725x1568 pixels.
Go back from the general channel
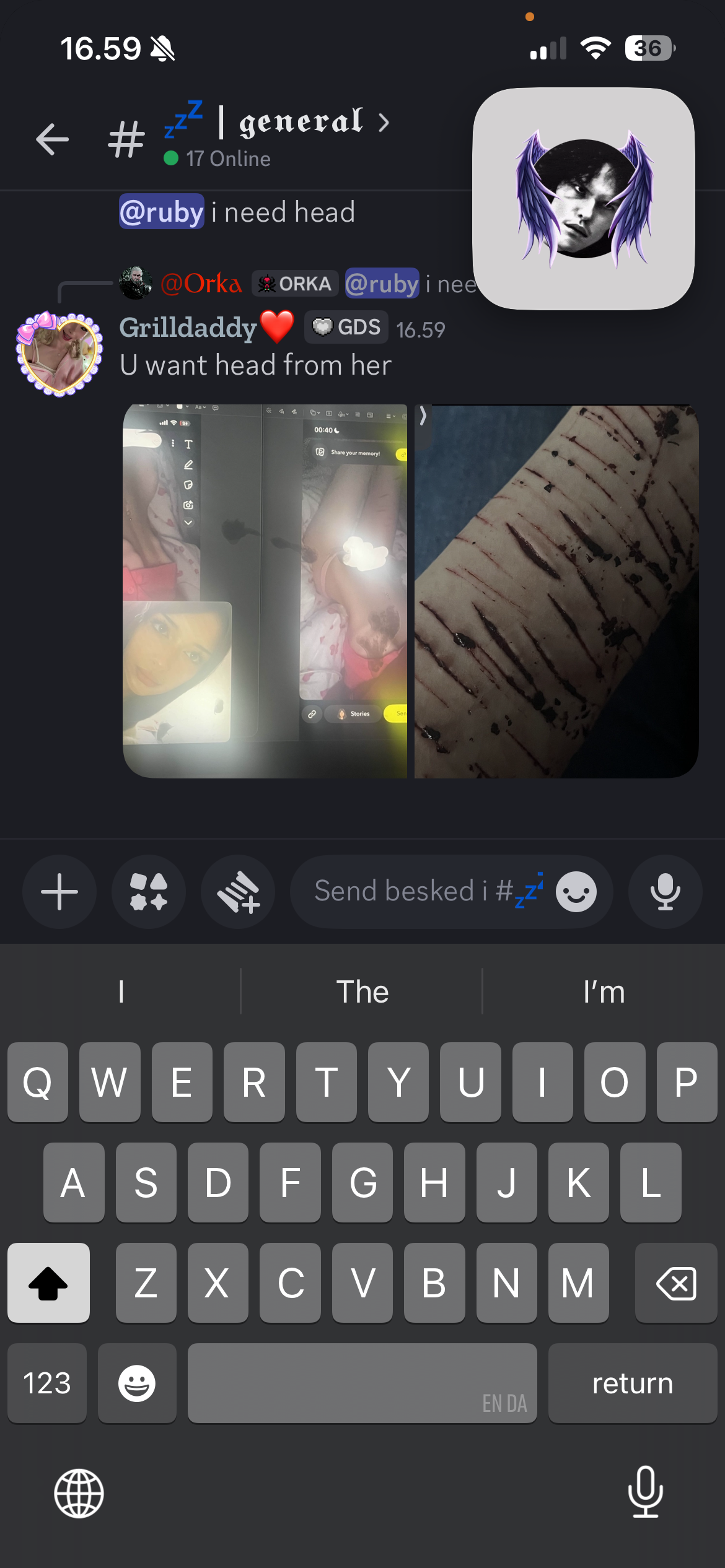pyautogui.click(x=52, y=139)
